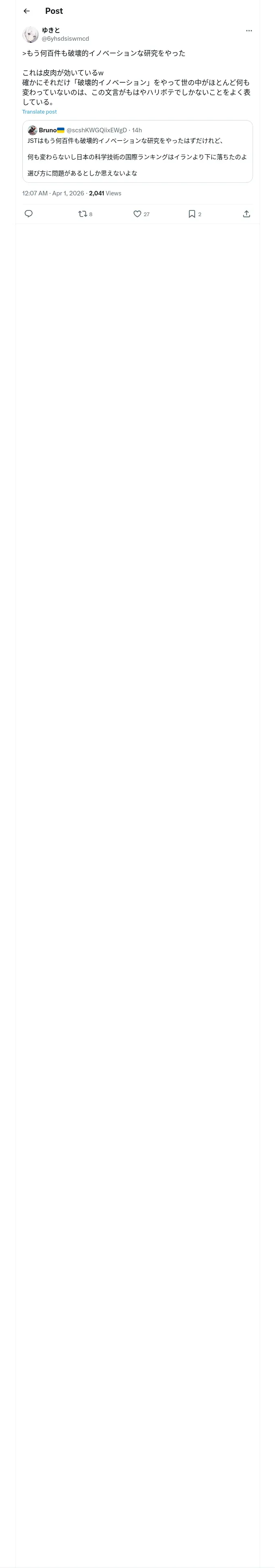Viewport: 275px width, 1568px height.
Task: Open the @6yhsdsiswmcd handle
Action: [x=65, y=38]
